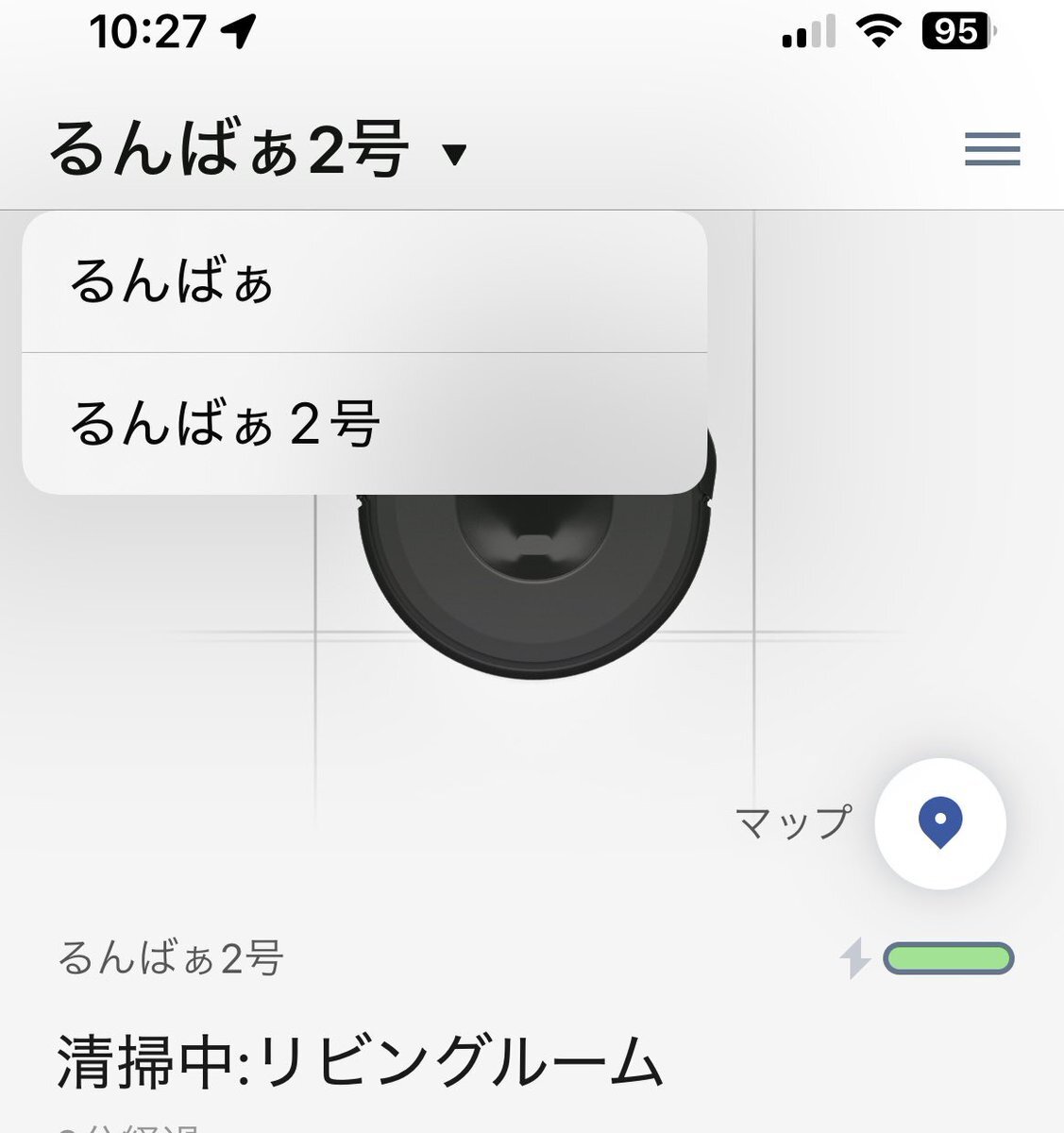Open the マップ map button
Image resolution: width=1064 pixels, height=1133 pixels.
coord(939,823)
